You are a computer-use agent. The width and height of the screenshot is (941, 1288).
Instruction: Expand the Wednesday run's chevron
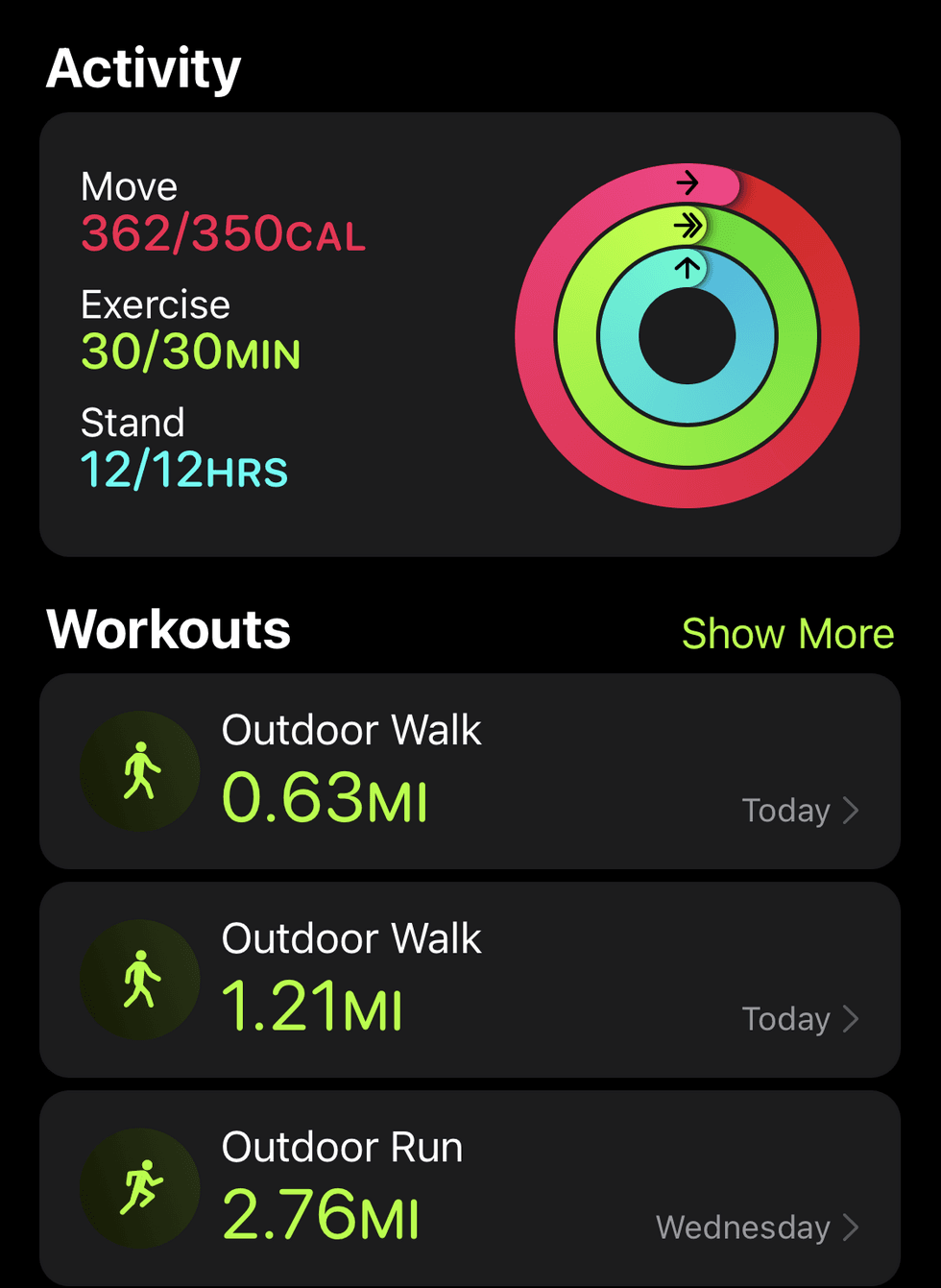[x=853, y=1227]
